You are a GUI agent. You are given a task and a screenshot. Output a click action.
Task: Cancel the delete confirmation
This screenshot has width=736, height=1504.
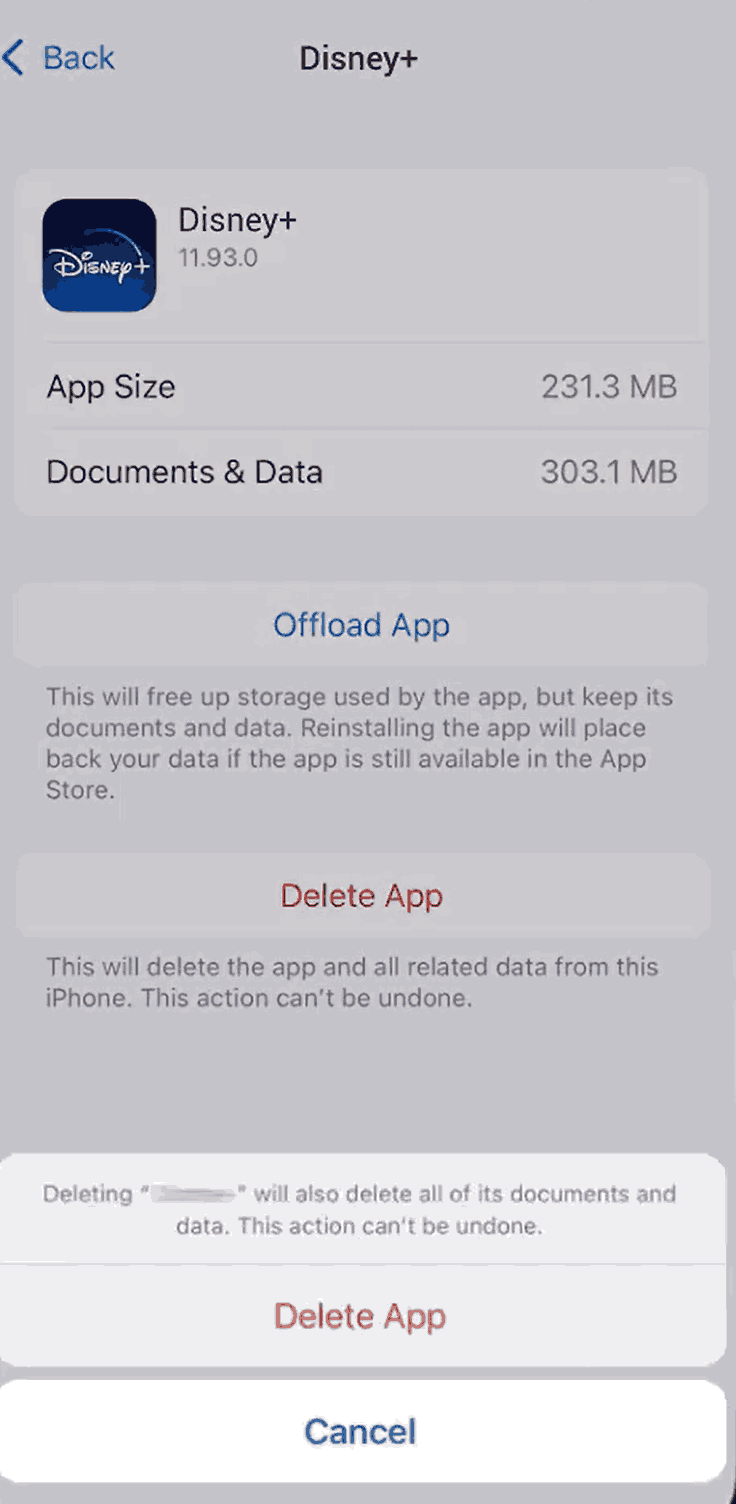360,1431
